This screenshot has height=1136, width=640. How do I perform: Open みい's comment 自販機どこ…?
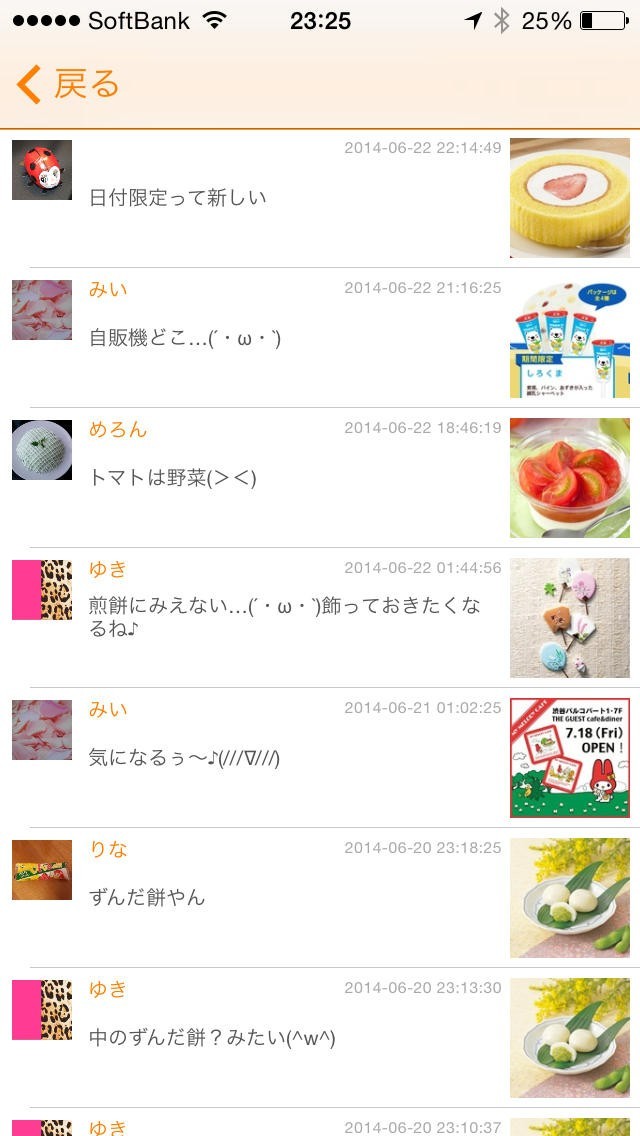(185, 338)
